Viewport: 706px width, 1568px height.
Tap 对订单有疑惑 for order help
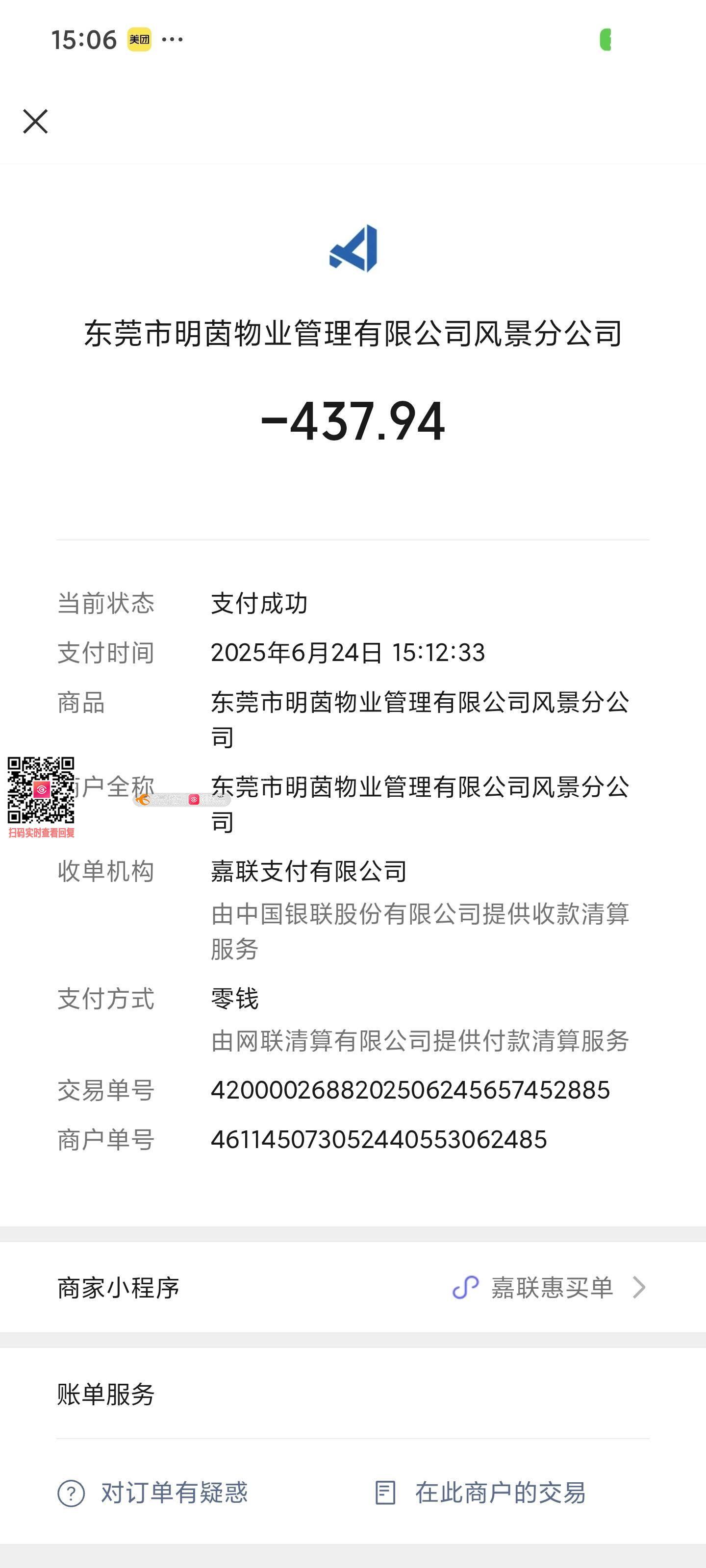(x=153, y=1493)
